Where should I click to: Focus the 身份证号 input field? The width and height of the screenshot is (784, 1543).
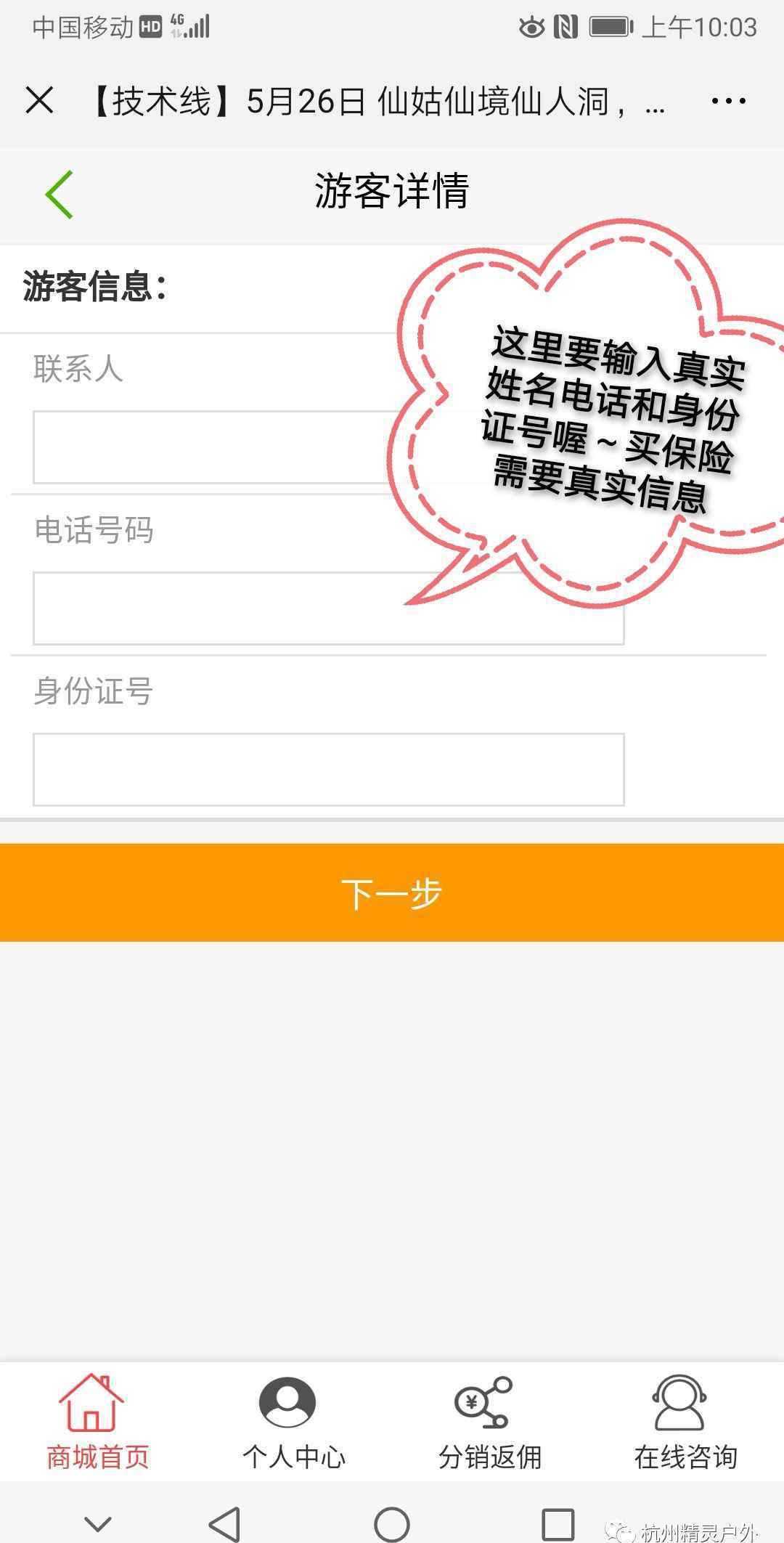[328, 770]
